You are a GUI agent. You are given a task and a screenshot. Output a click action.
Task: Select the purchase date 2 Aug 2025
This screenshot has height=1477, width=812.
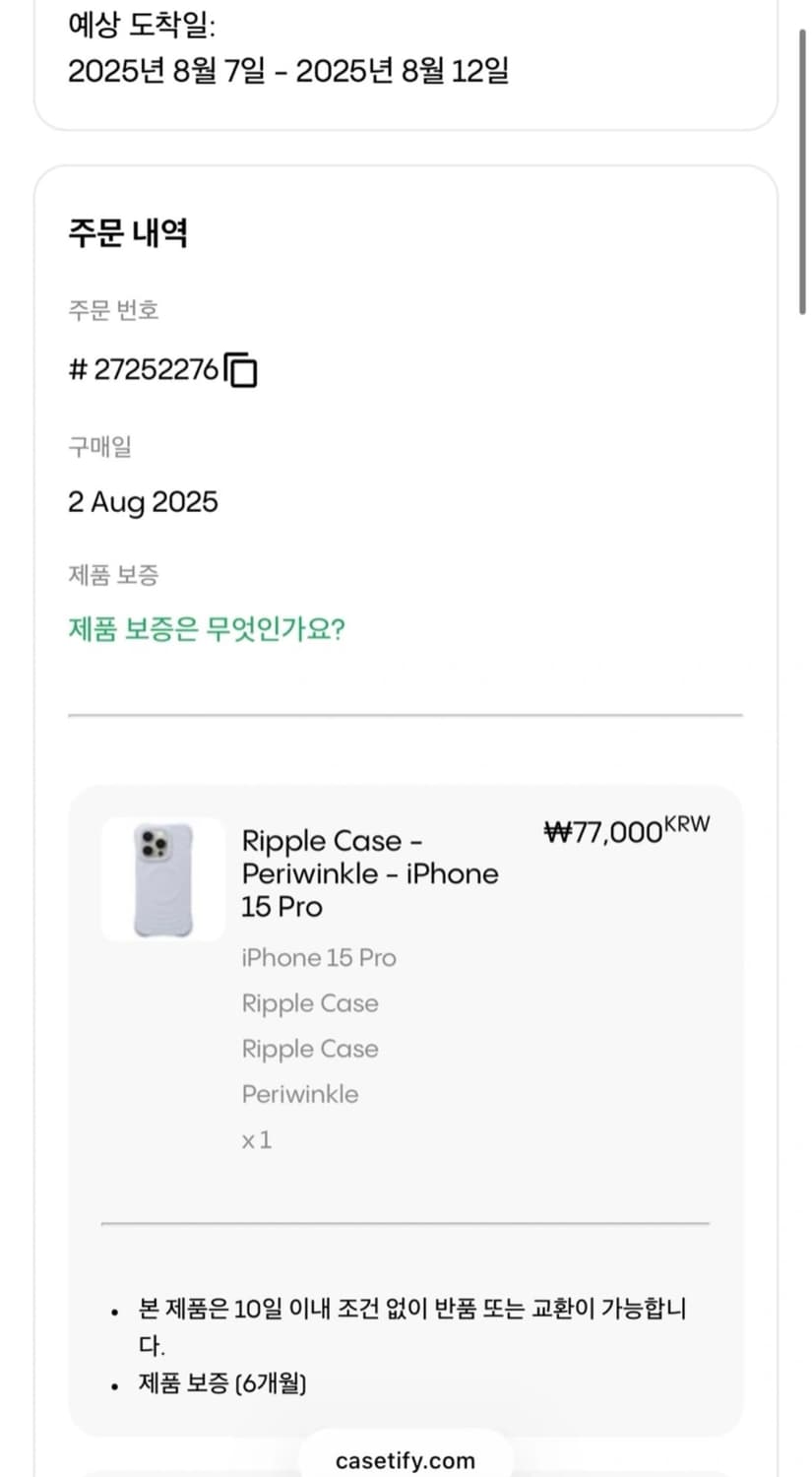coord(143,502)
